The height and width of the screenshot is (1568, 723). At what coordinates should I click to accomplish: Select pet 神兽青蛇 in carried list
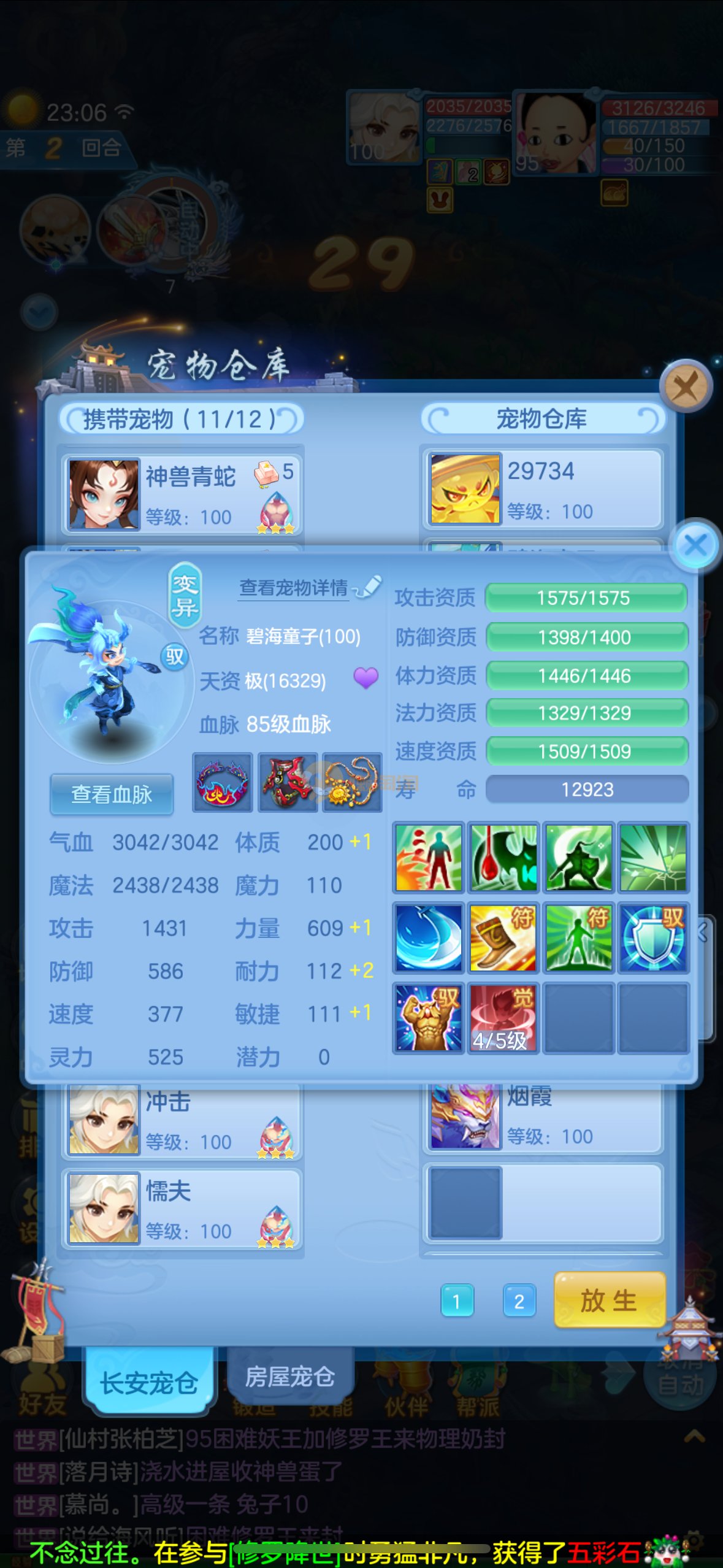coord(182,494)
